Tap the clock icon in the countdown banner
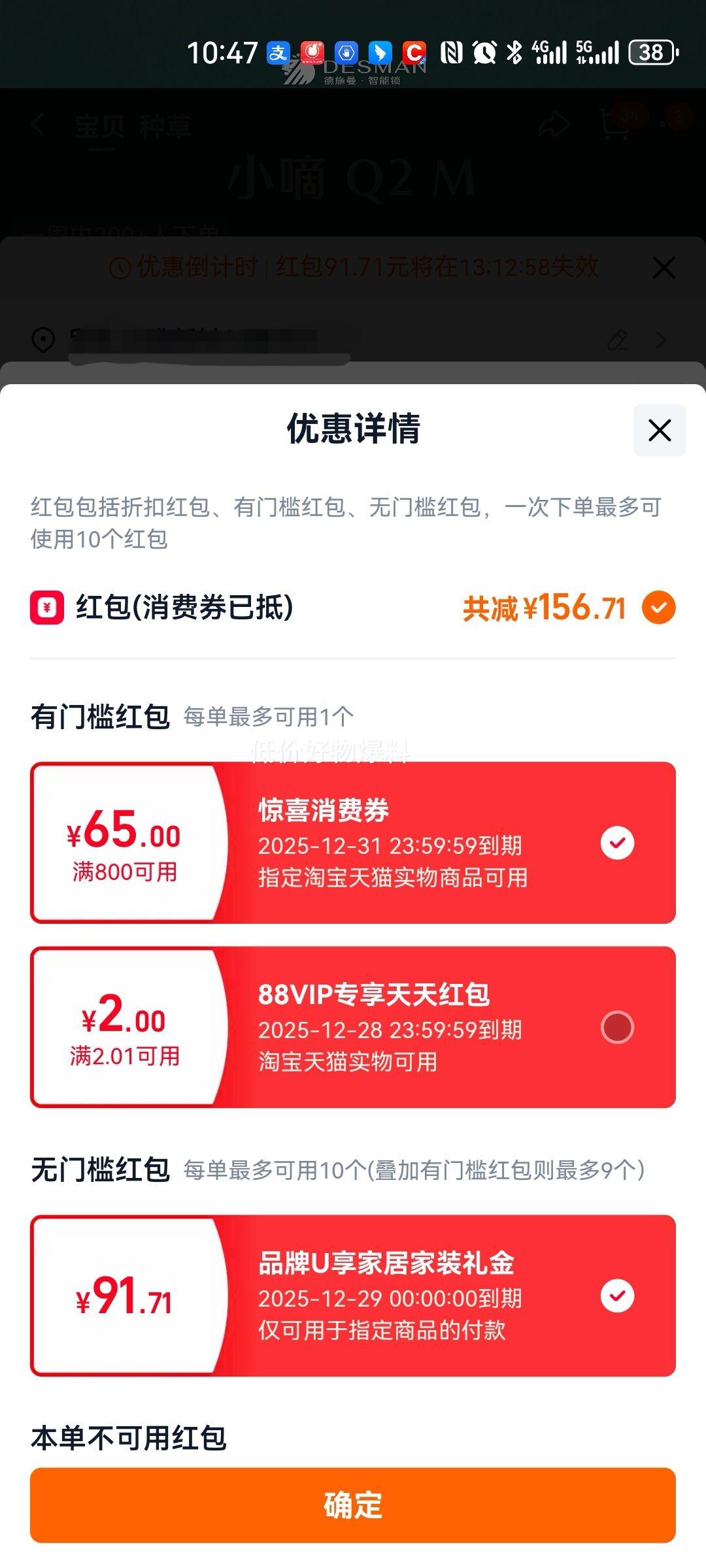The image size is (706, 1568). pos(121,268)
